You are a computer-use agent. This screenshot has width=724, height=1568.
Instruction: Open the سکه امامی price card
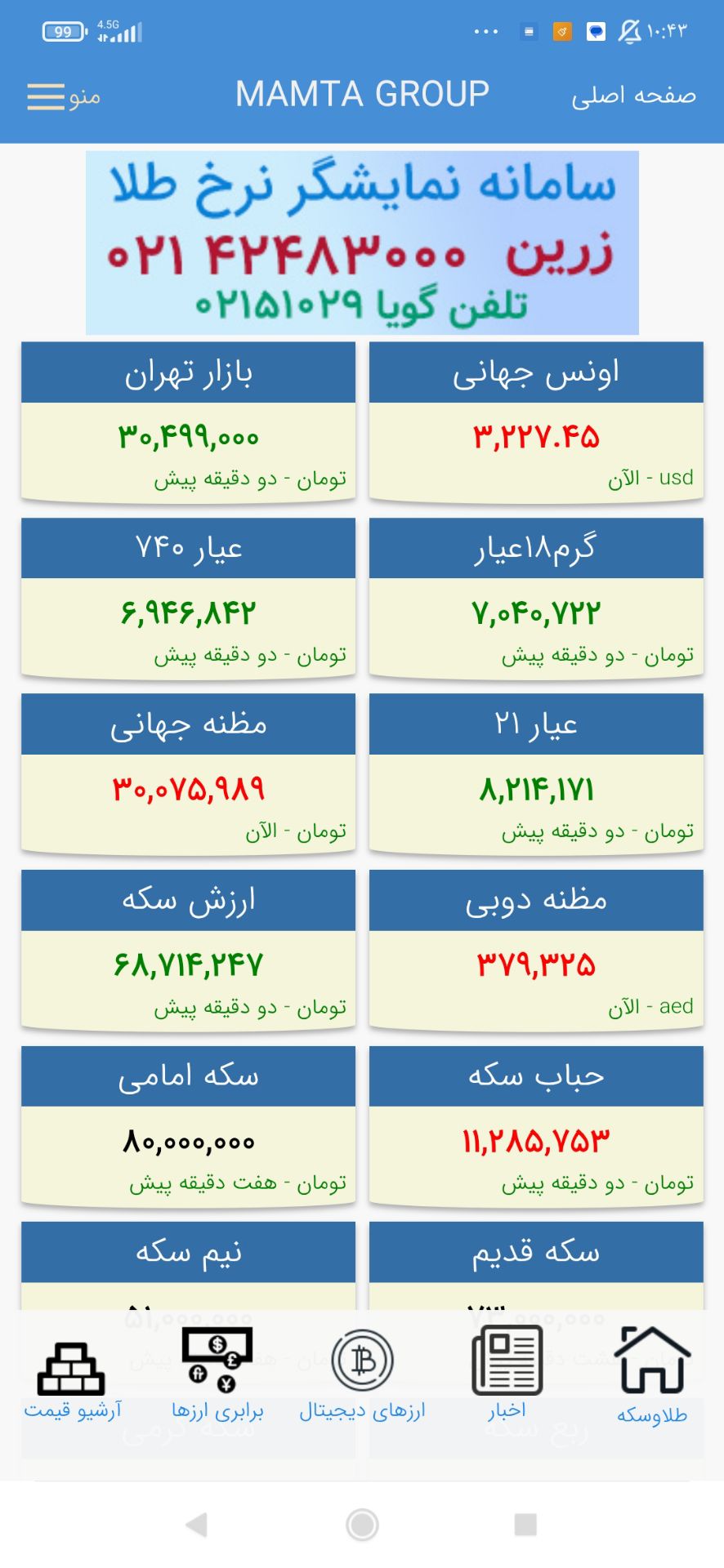point(188,1126)
